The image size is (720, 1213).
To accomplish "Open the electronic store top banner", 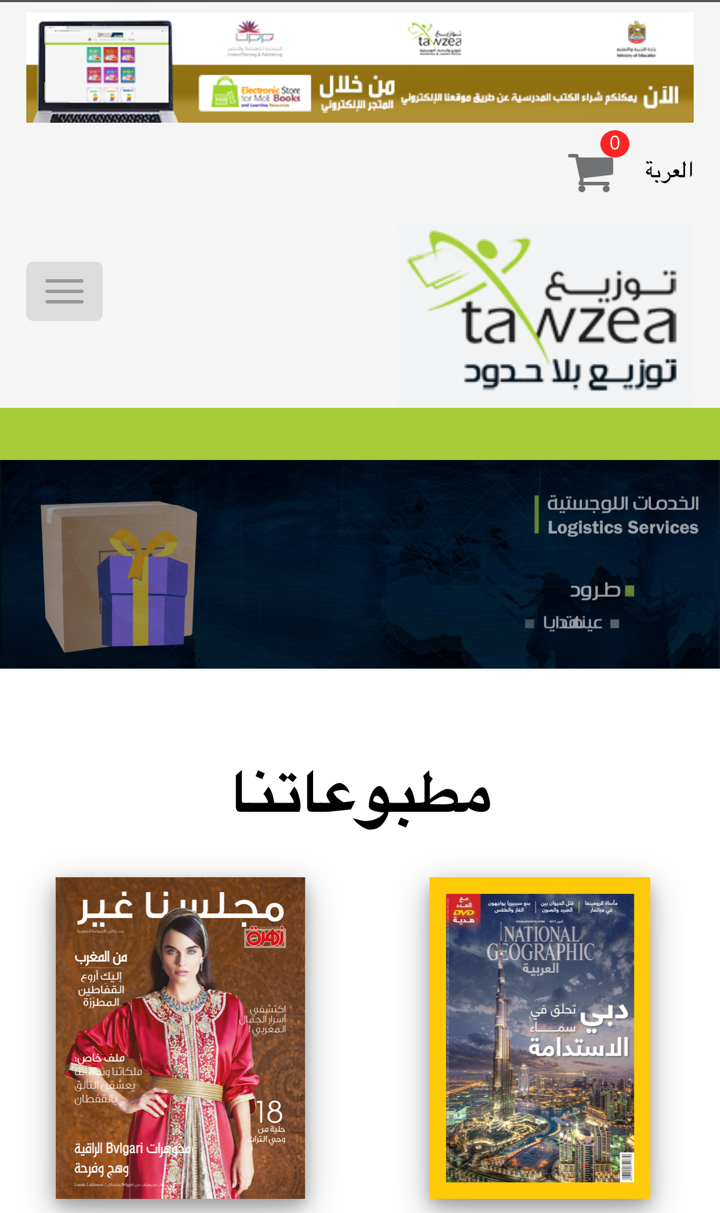I will tap(360, 68).
